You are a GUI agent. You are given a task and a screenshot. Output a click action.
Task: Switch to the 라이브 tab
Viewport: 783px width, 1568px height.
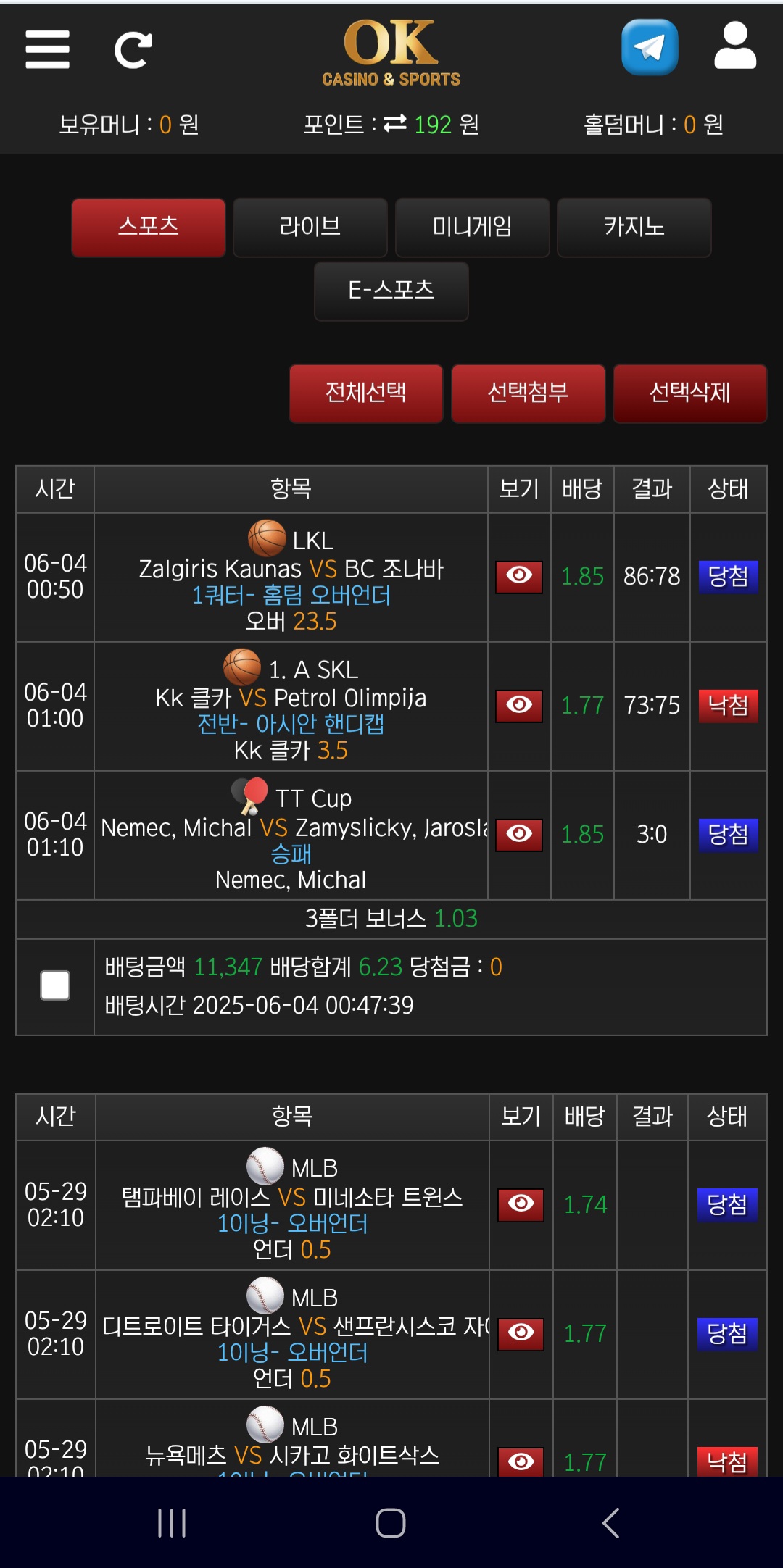pyautogui.click(x=310, y=228)
